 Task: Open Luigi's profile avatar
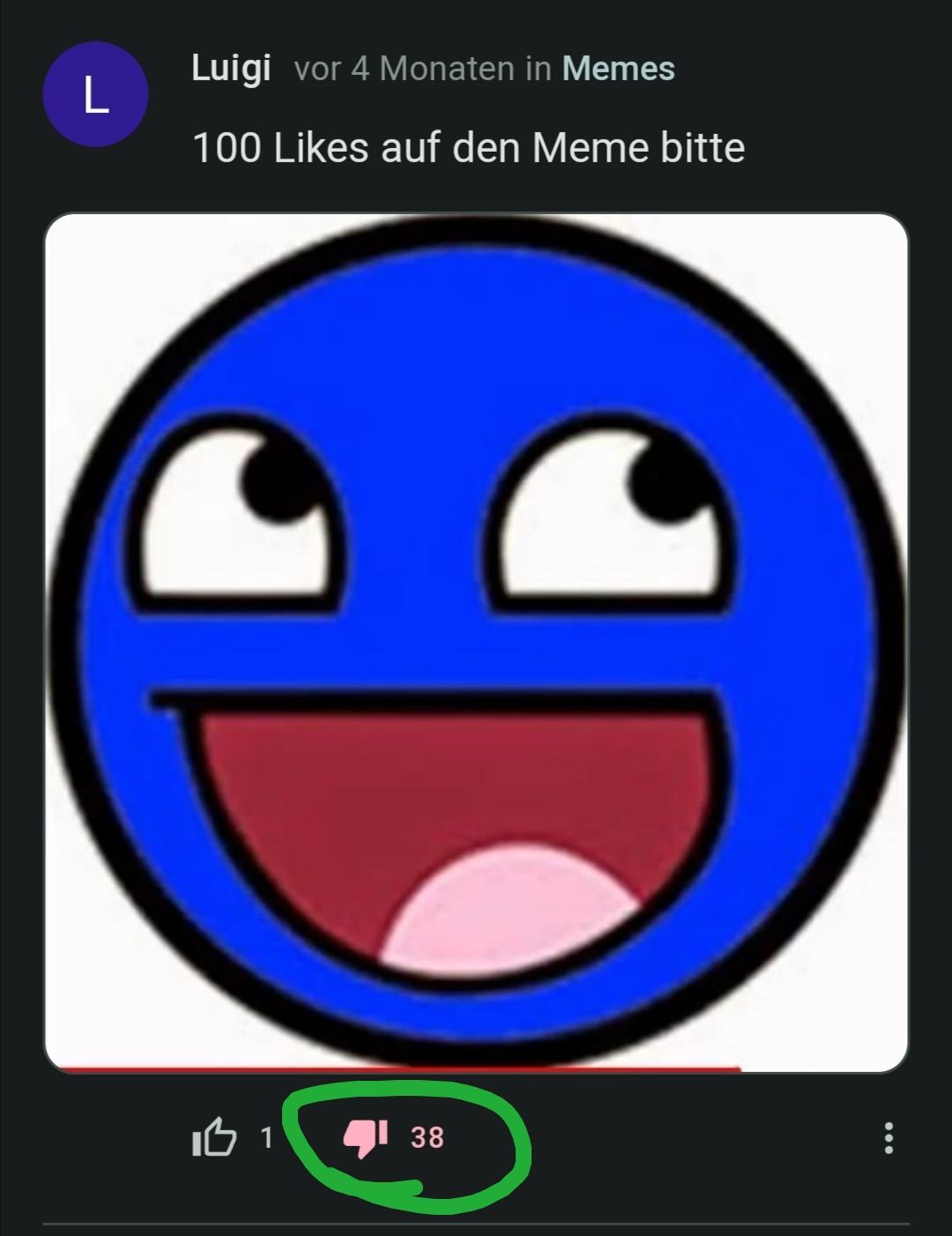click(95, 95)
